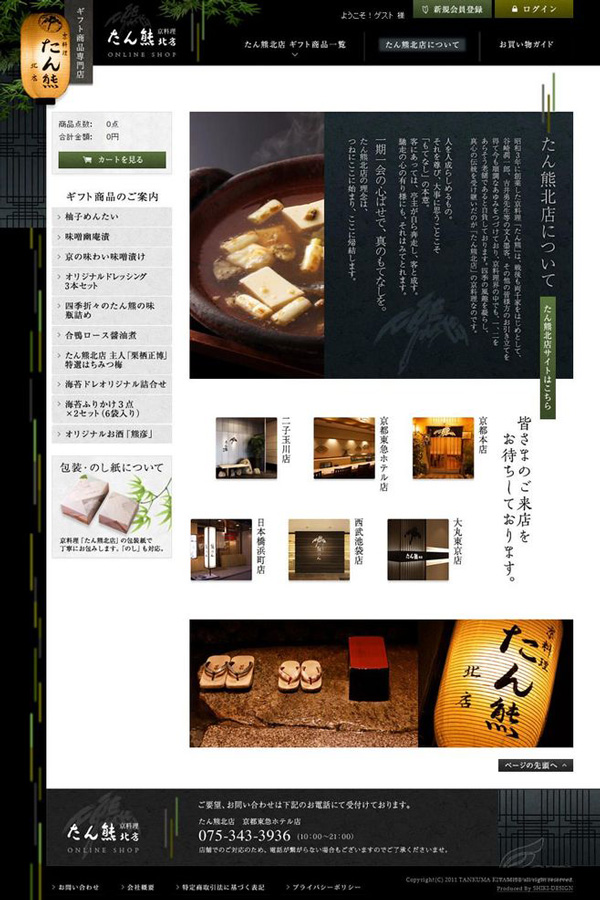Open オリジナルお酒「熊彦」 row
This screenshot has width=600, height=900.
point(111,434)
